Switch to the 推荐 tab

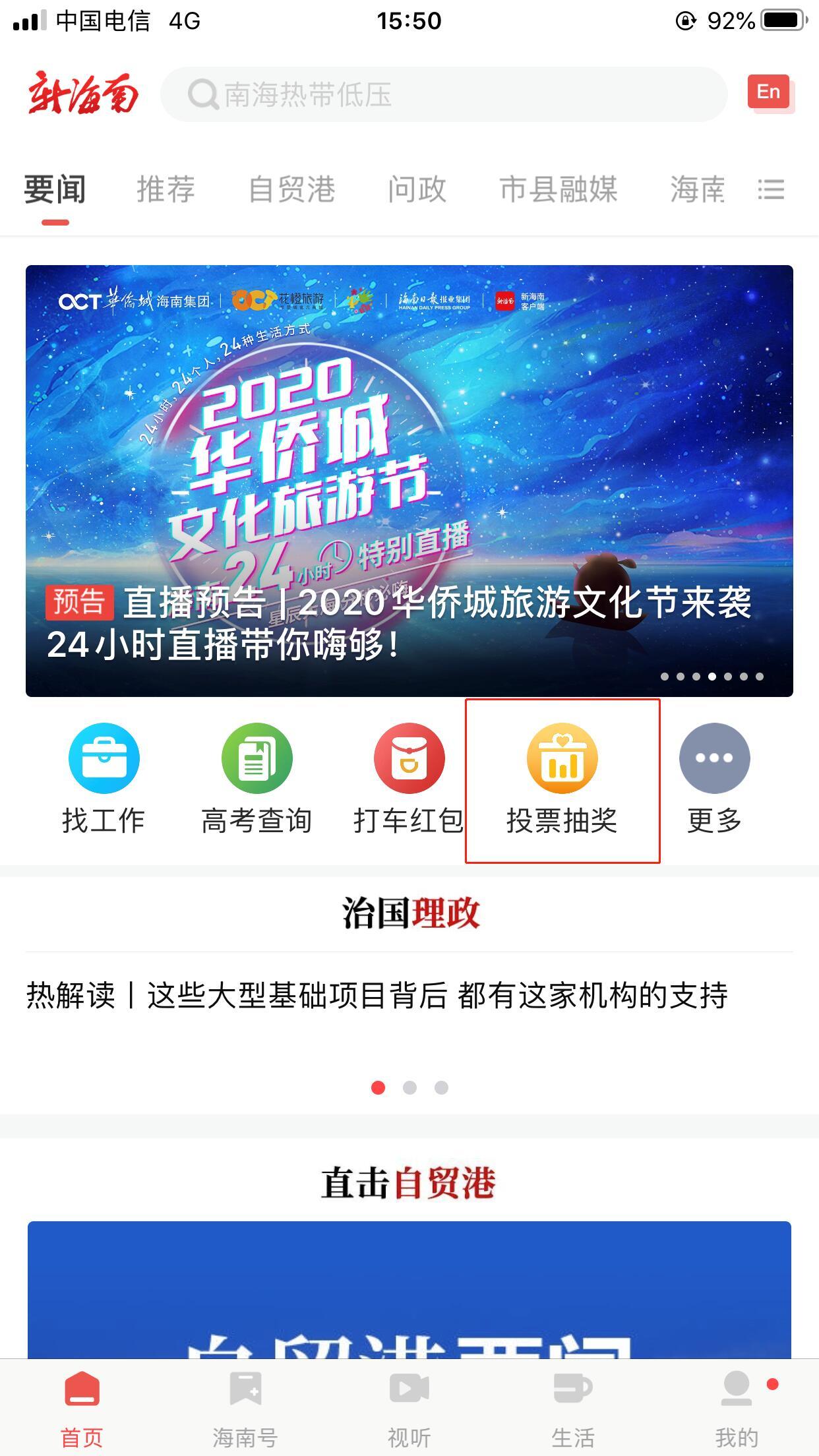click(166, 189)
